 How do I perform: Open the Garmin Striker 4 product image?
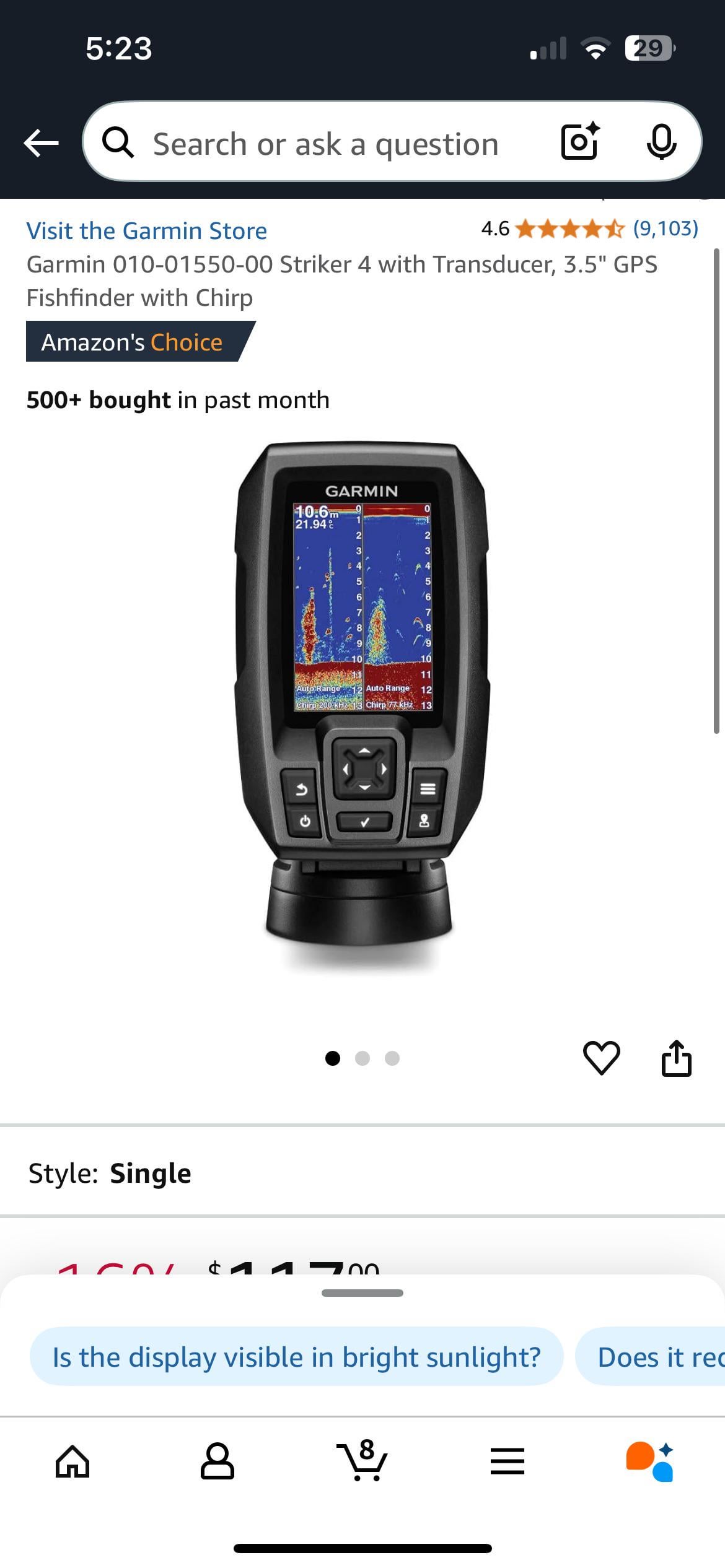pyautogui.click(x=362, y=706)
